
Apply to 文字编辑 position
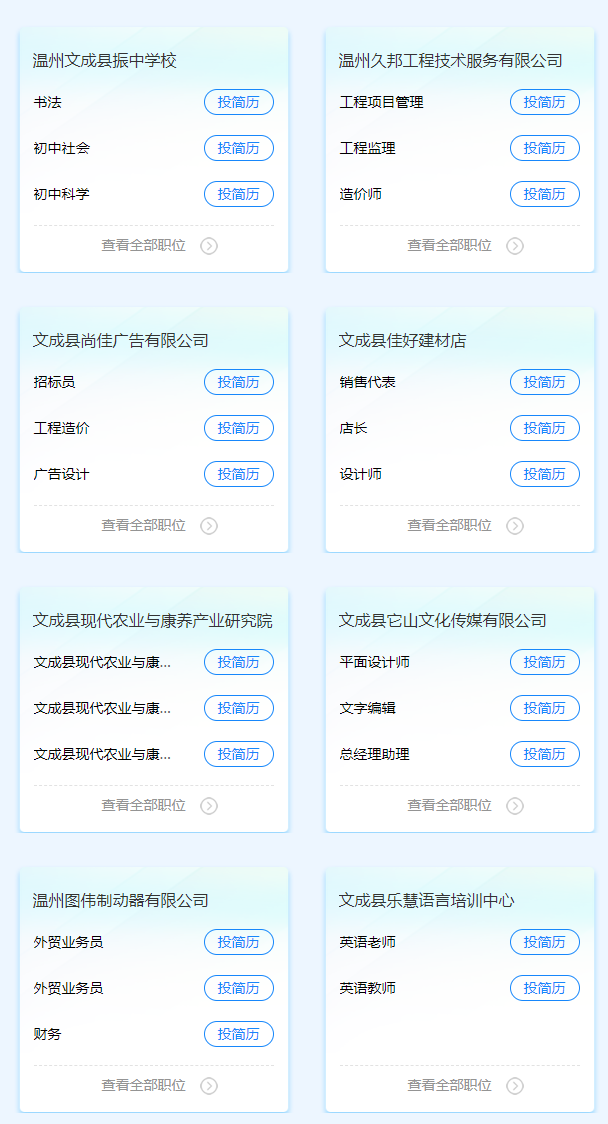tap(545, 708)
